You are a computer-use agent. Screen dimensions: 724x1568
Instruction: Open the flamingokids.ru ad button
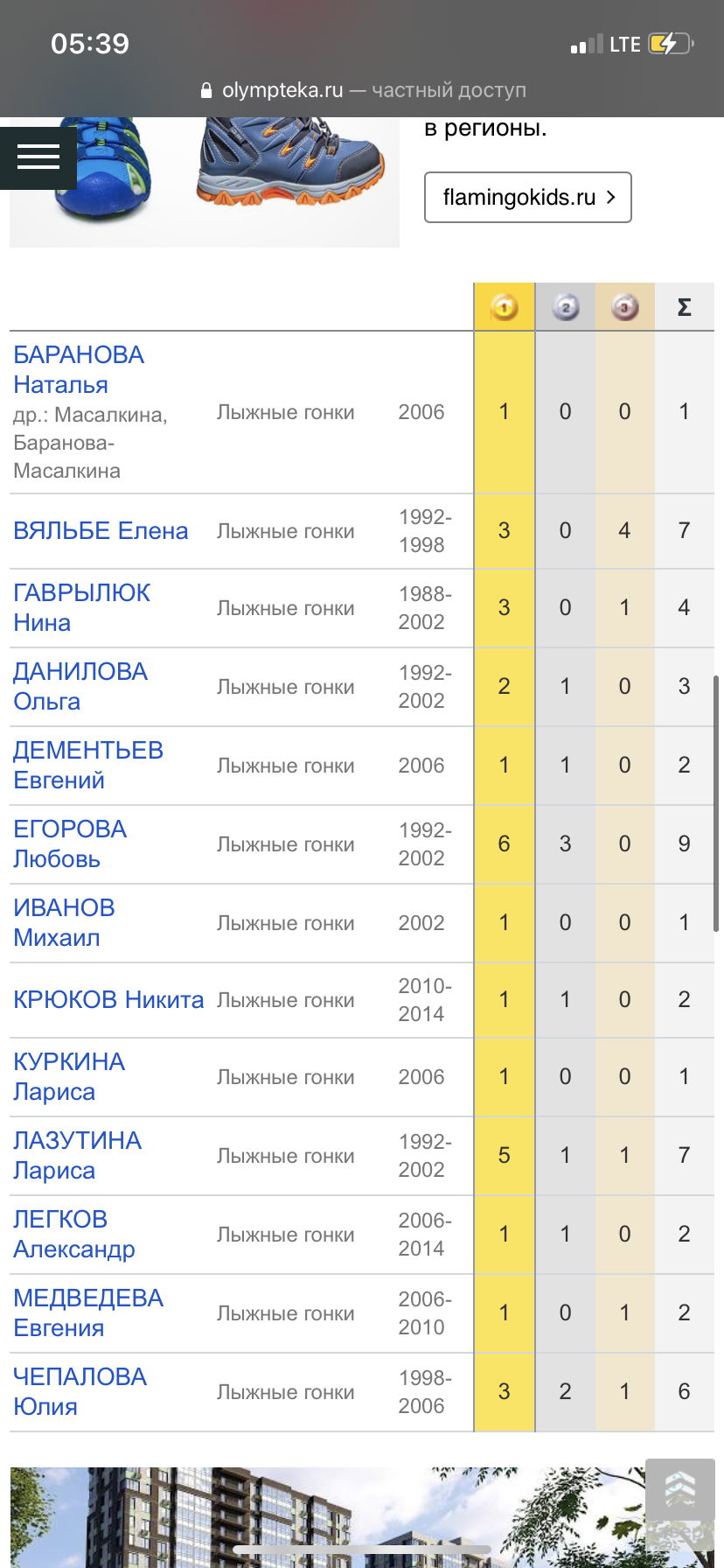[527, 198]
